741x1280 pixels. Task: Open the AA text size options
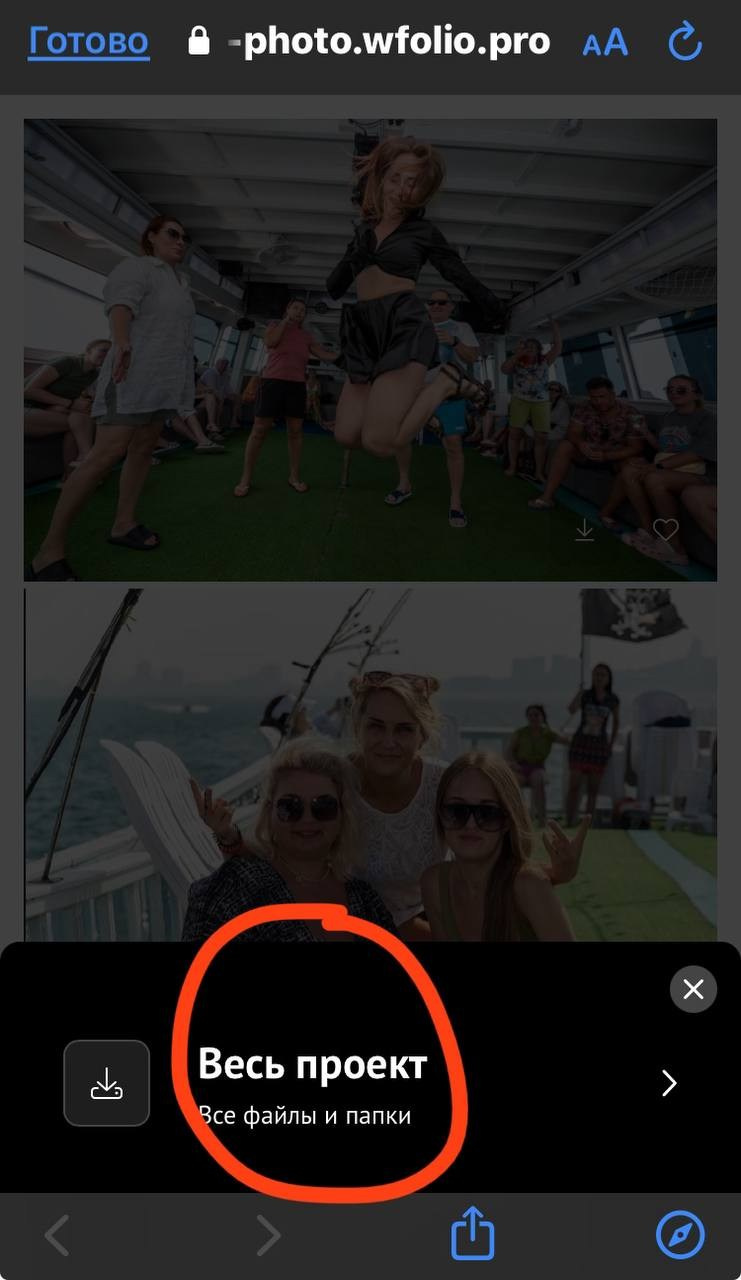pyautogui.click(x=605, y=42)
